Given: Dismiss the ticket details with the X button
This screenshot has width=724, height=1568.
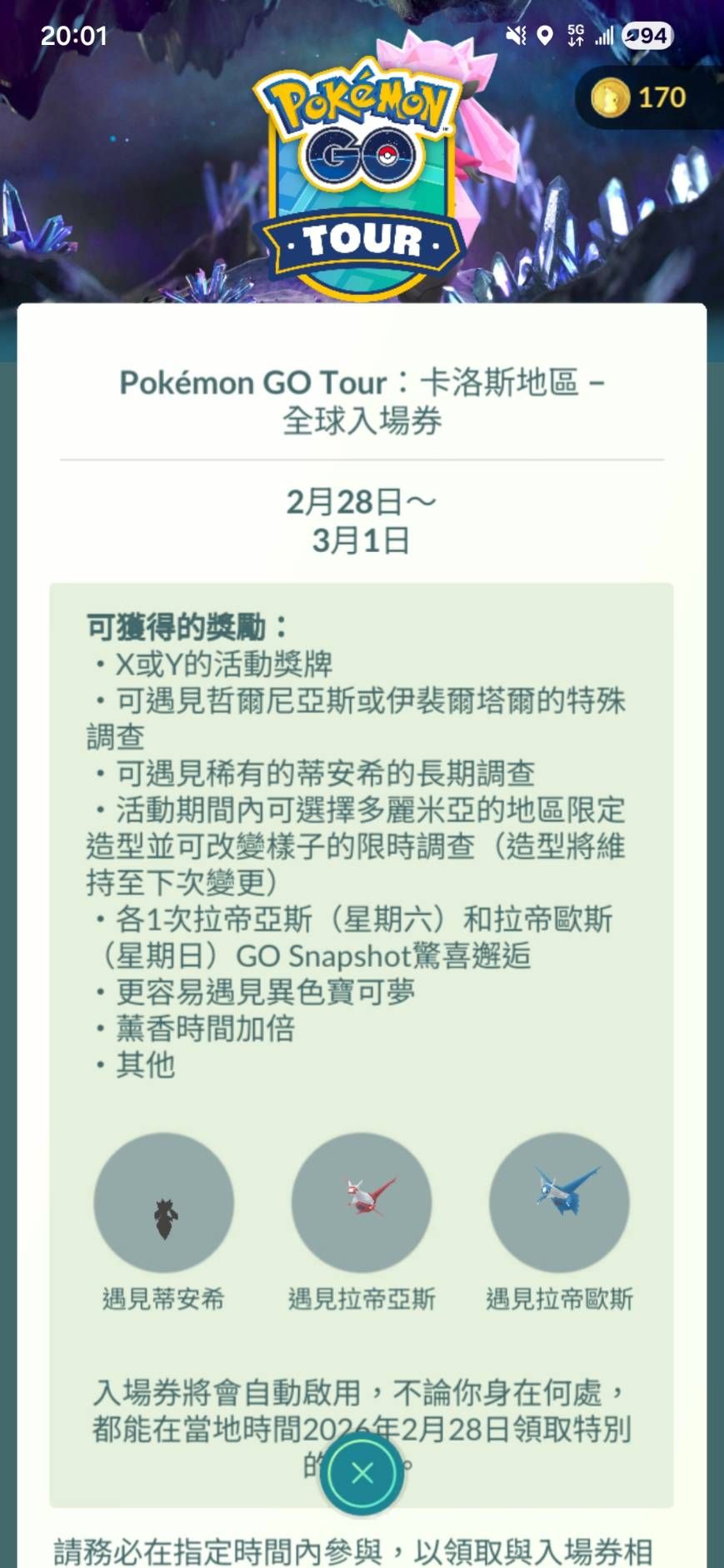Looking at the screenshot, I should (362, 1472).
